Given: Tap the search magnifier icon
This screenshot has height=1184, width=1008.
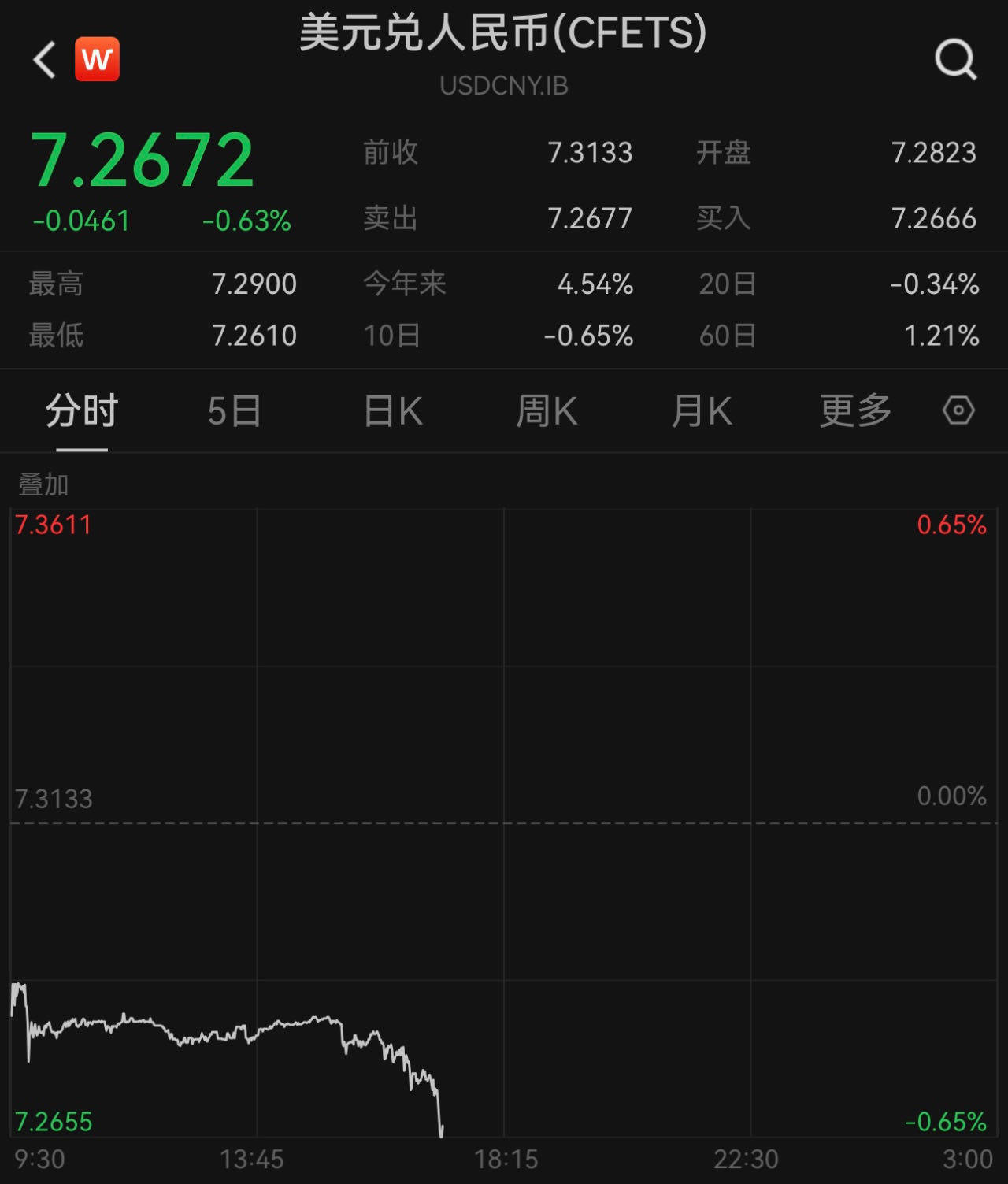Looking at the screenshot, I should tap(955, 60).
